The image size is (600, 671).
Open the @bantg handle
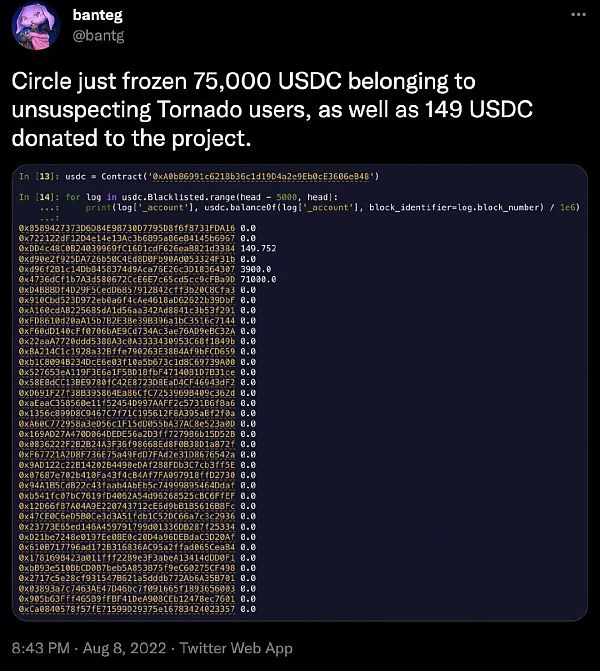pyautogui.click(x=99, y=36)
